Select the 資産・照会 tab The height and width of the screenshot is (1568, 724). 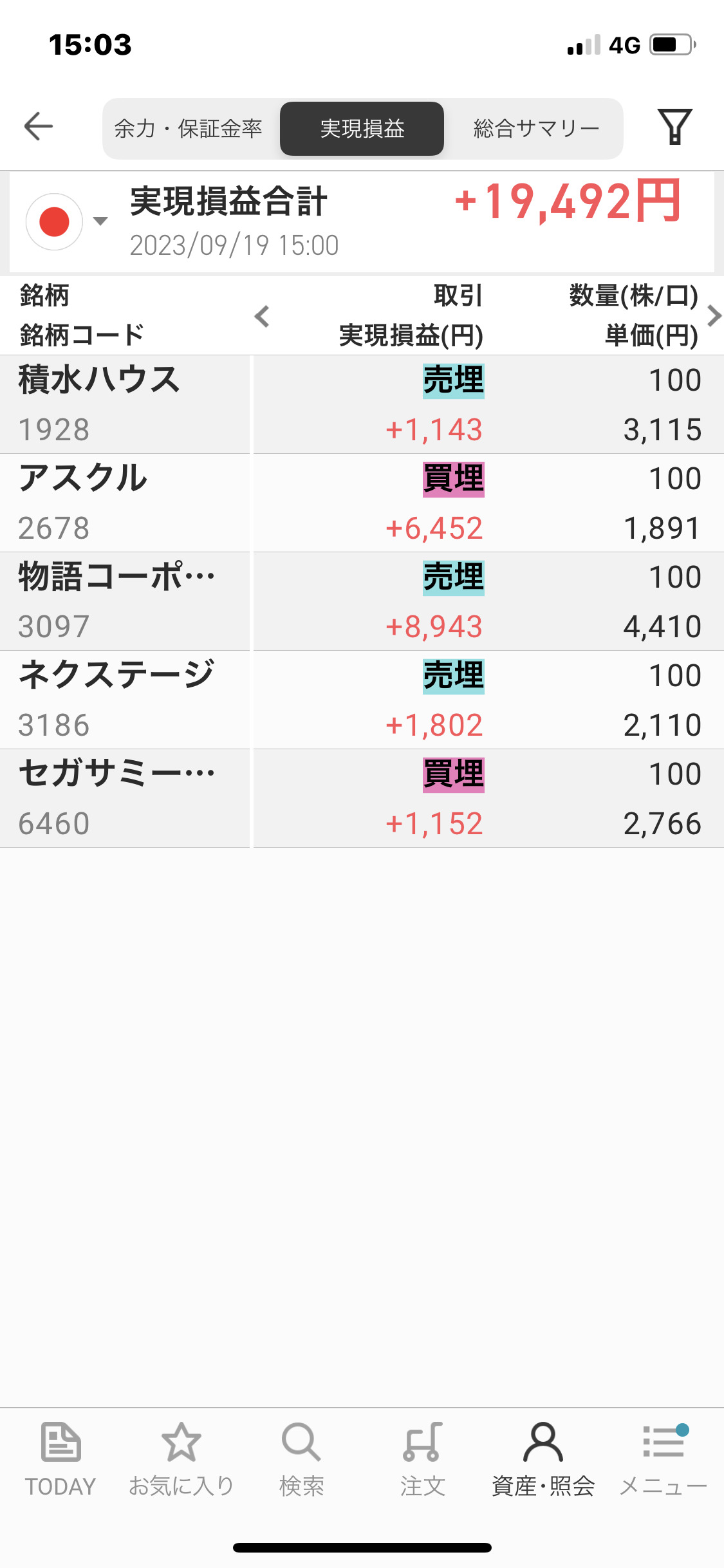pyautogui.click(x=543, y=1460)
